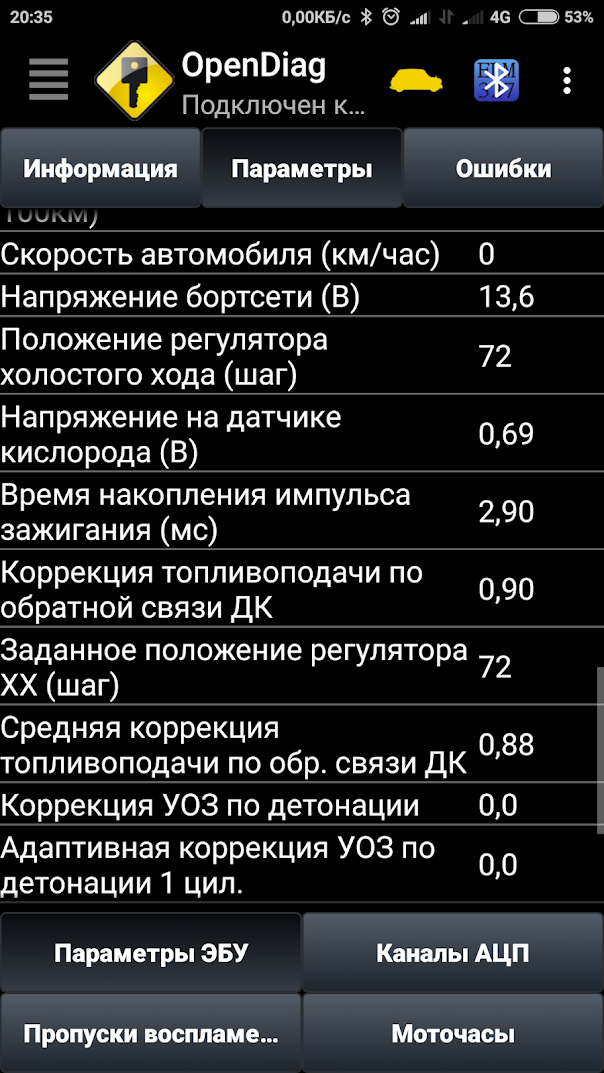Open the overflow menu
Image resolution: width=604 pixels, height=1073 pixels.
[x=567, y=81]
